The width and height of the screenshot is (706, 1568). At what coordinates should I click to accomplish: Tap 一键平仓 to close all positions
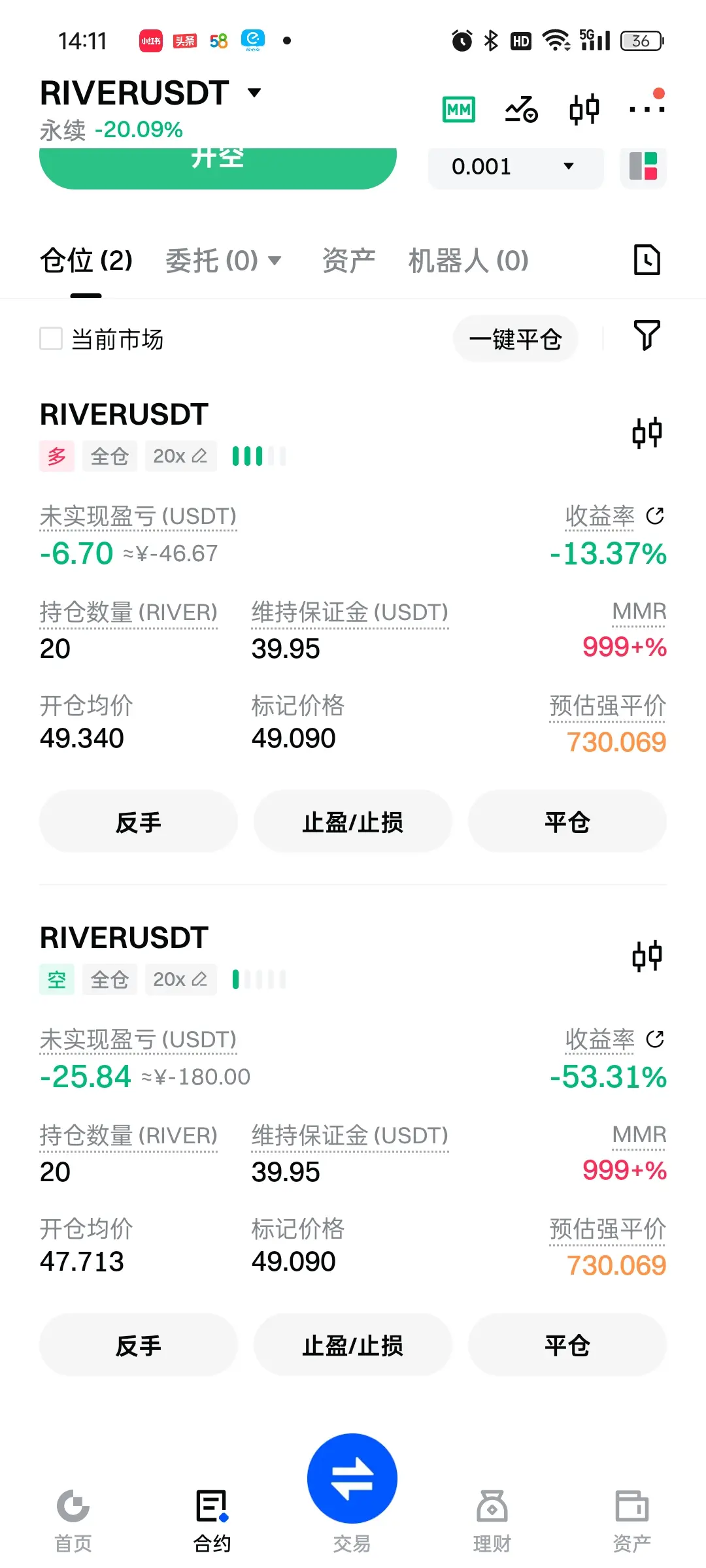(515, 339)
